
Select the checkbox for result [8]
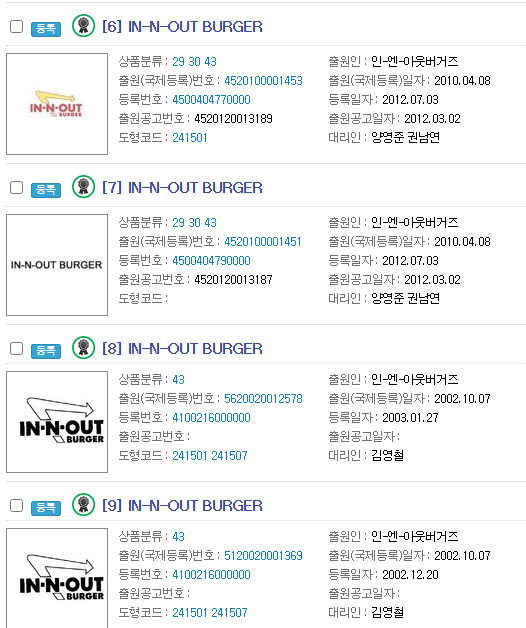[x=16, y=348]
